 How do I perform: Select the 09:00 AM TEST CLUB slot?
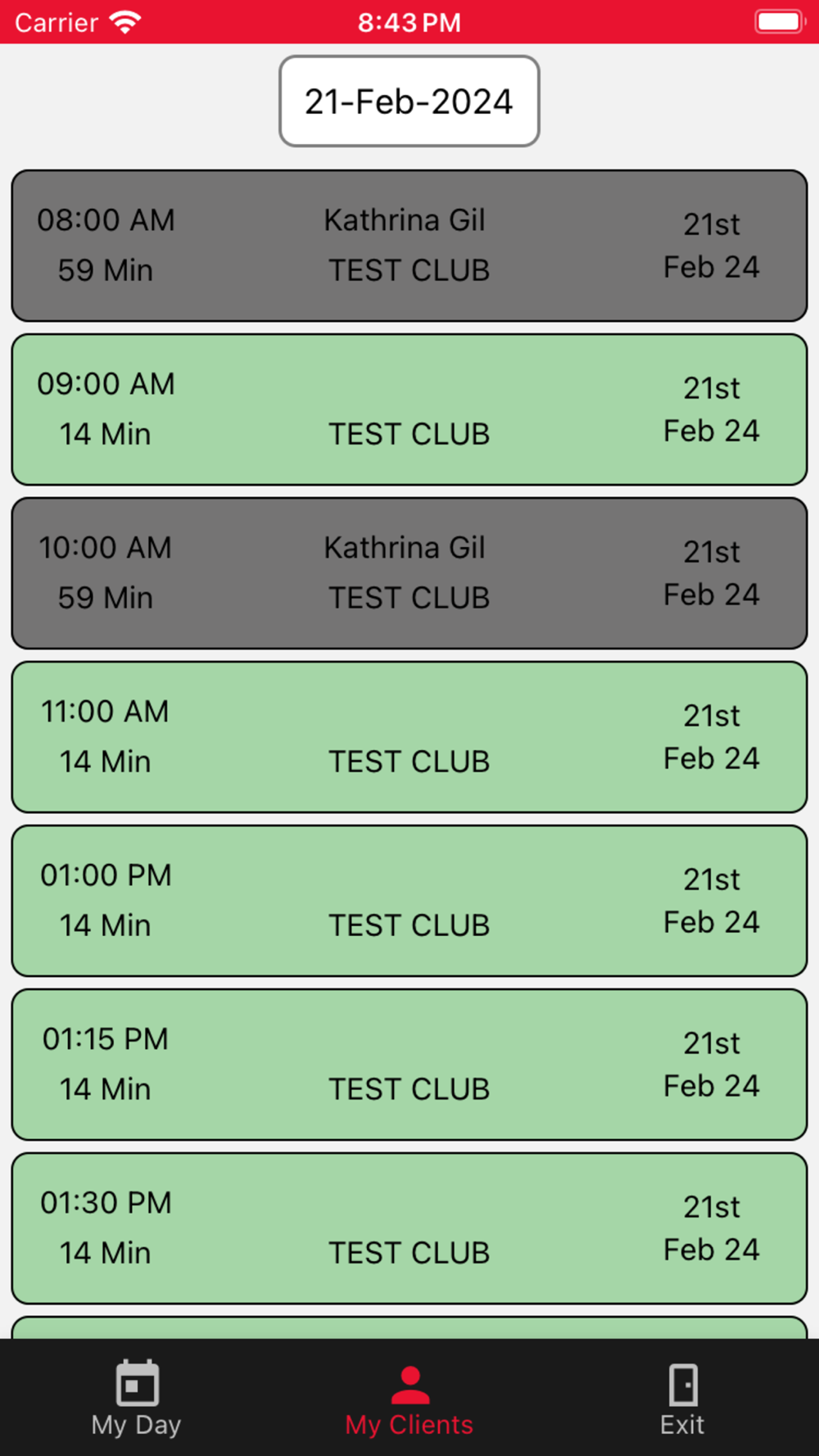click(409, 409)
